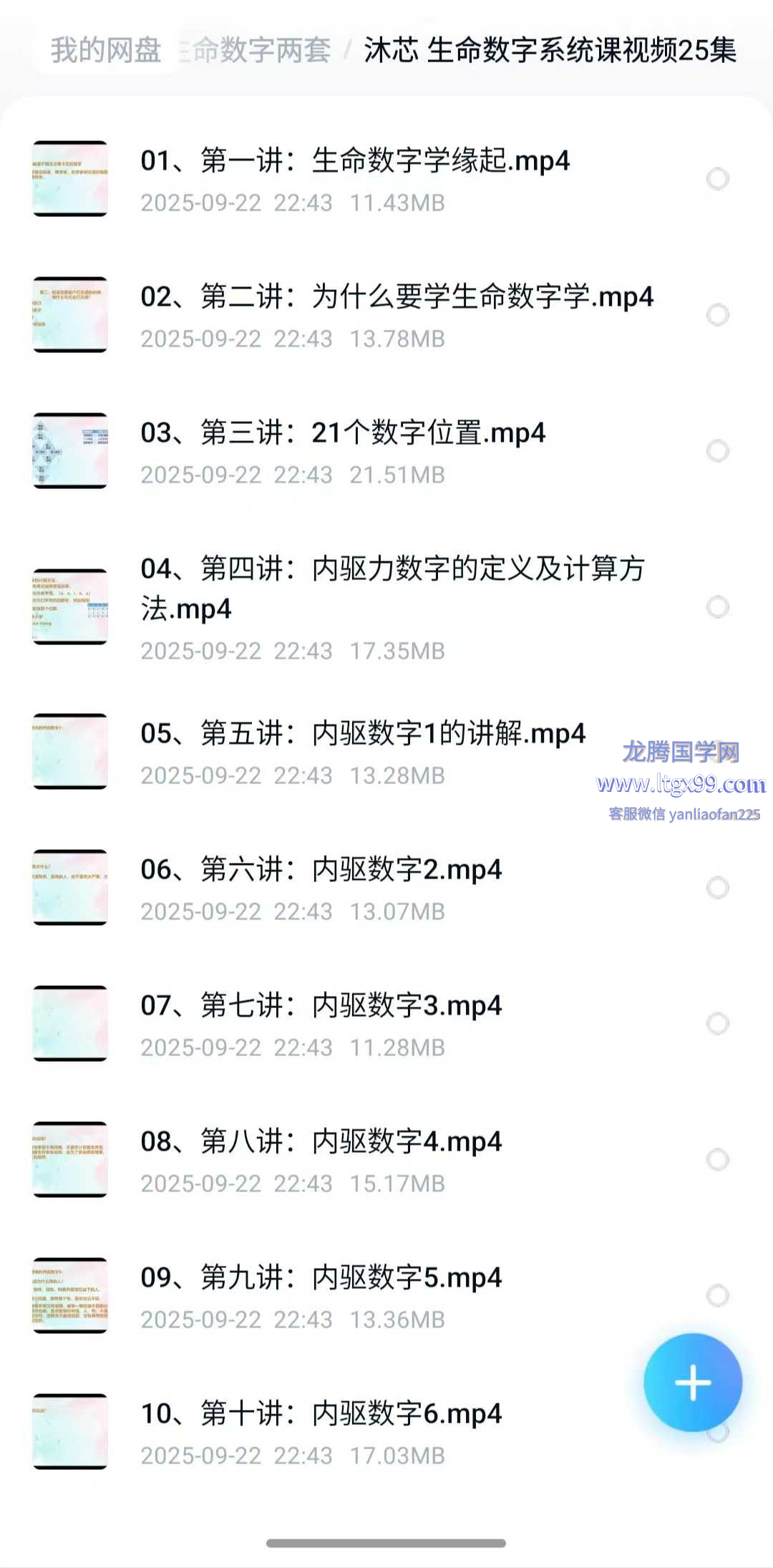Open video 10 内驱数字6
This screenshot has width=773, height=1568.
321,1413
